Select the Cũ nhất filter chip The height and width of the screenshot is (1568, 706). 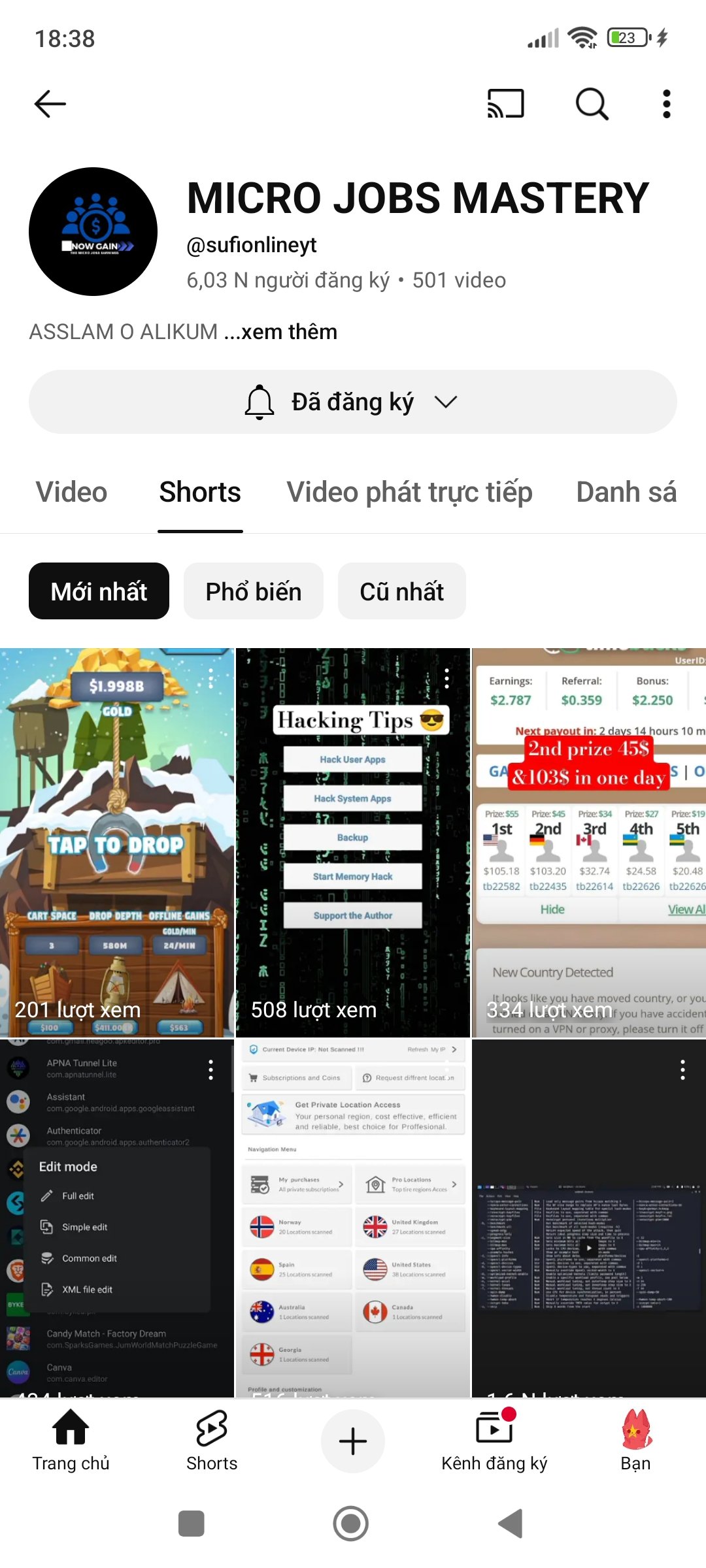click(x=401, y=591)
